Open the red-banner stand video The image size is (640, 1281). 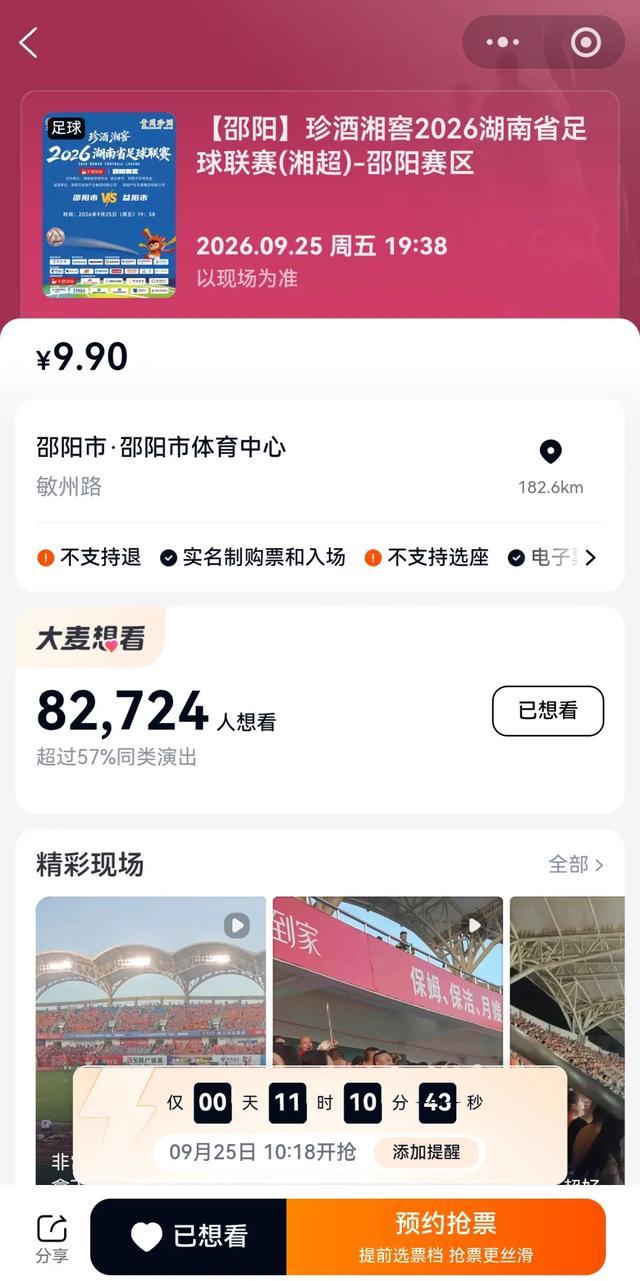[388, 1040]
